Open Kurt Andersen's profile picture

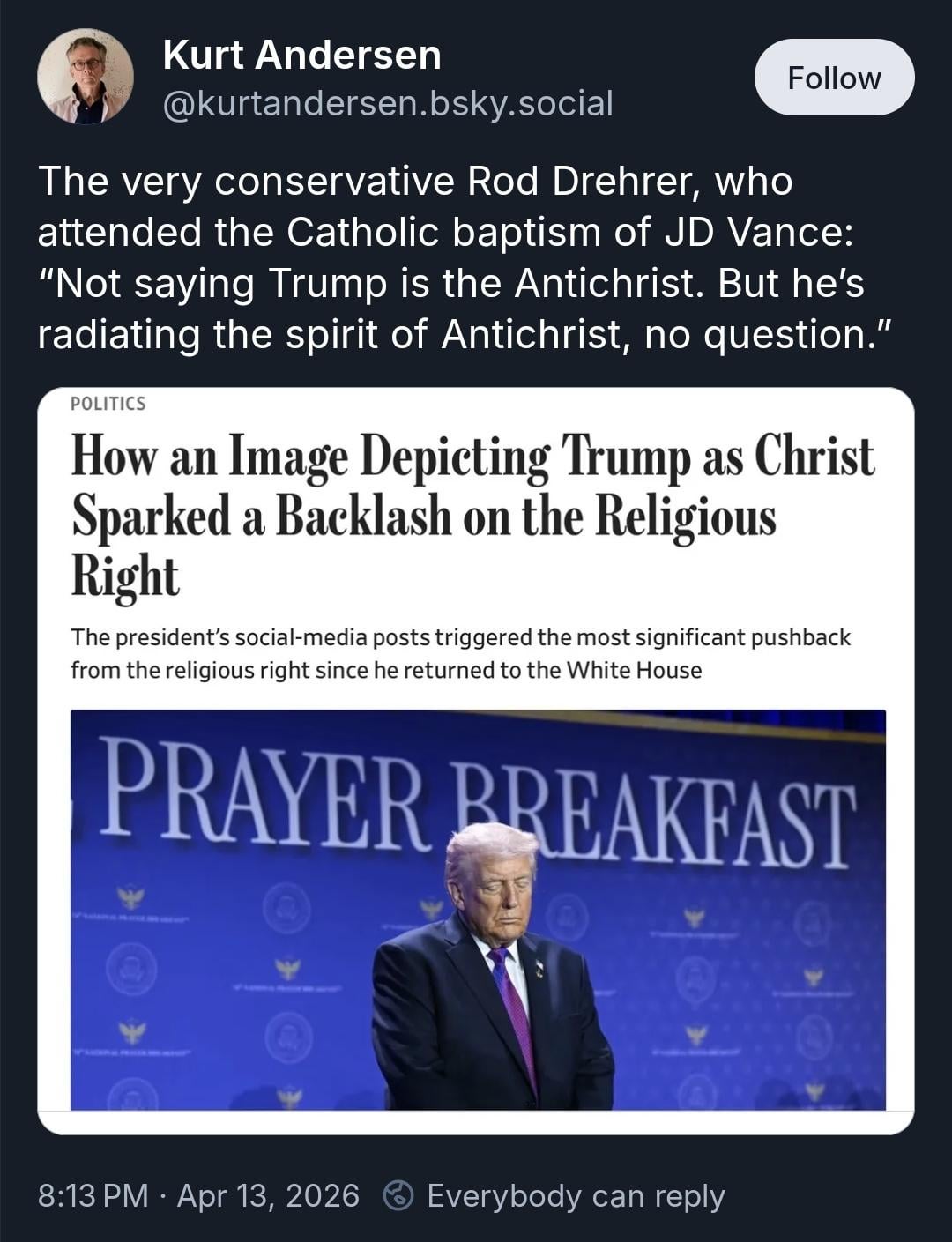[86, 78]
